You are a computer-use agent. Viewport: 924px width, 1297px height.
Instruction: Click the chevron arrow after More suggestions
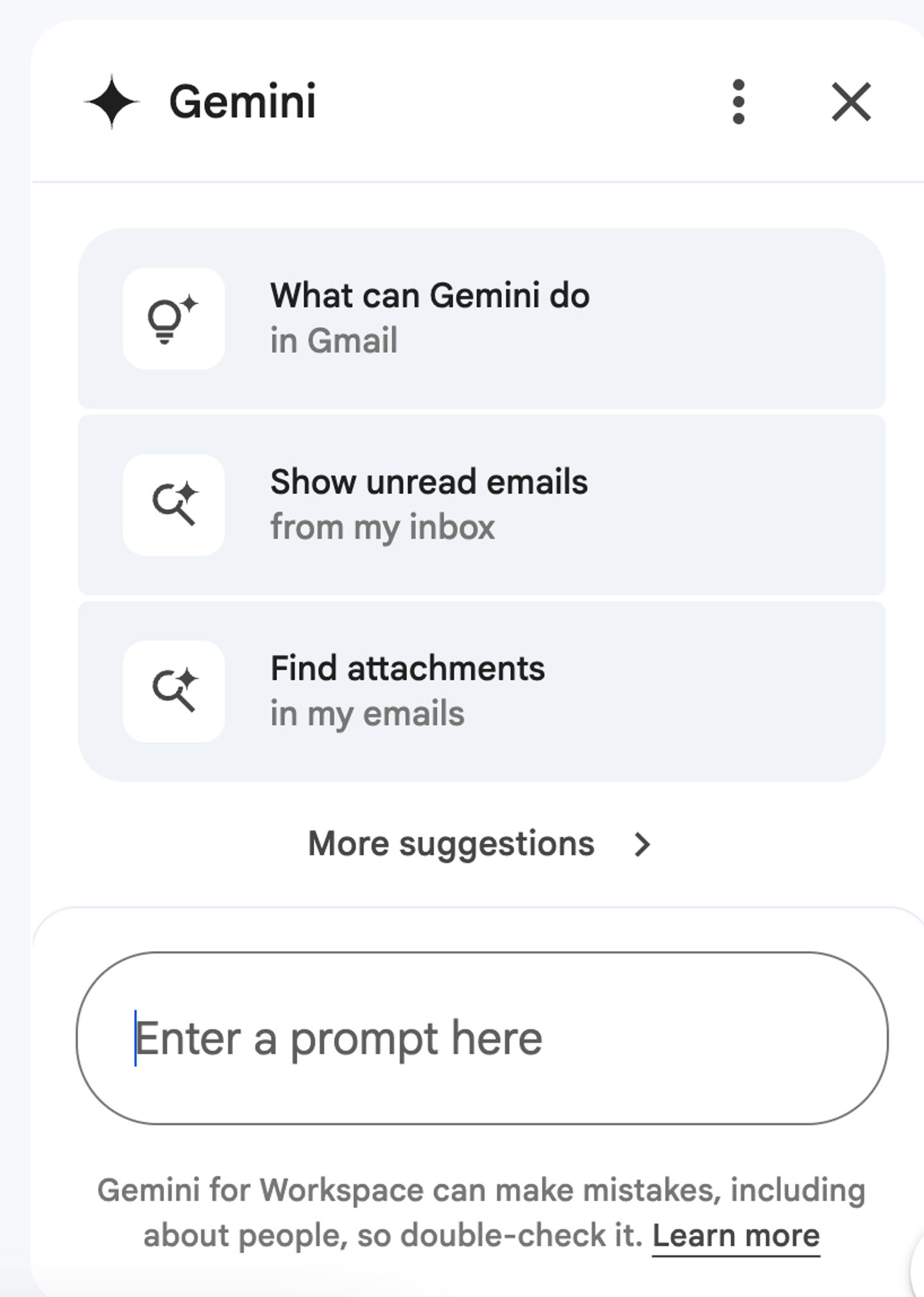pos(642,844)
